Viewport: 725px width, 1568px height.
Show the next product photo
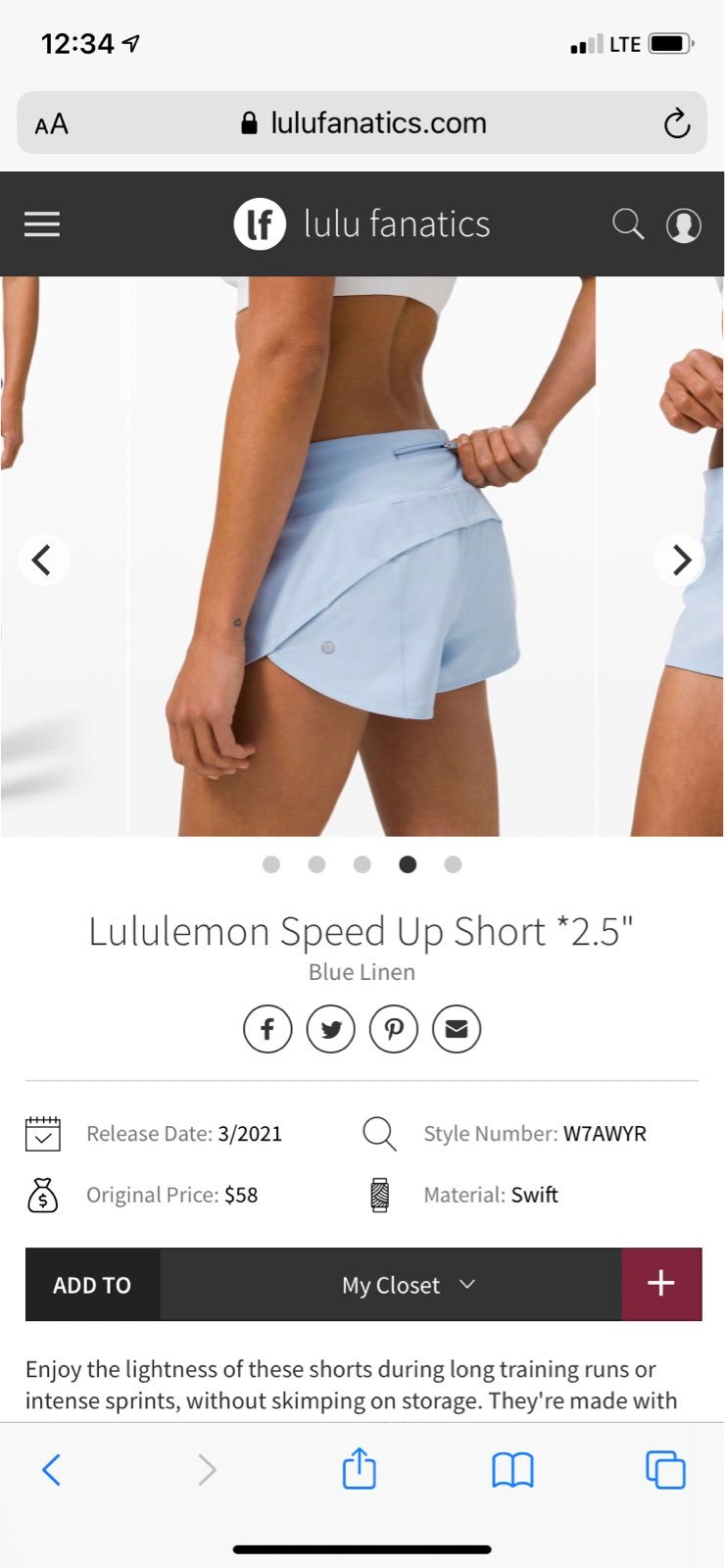[x=680, y=560]
